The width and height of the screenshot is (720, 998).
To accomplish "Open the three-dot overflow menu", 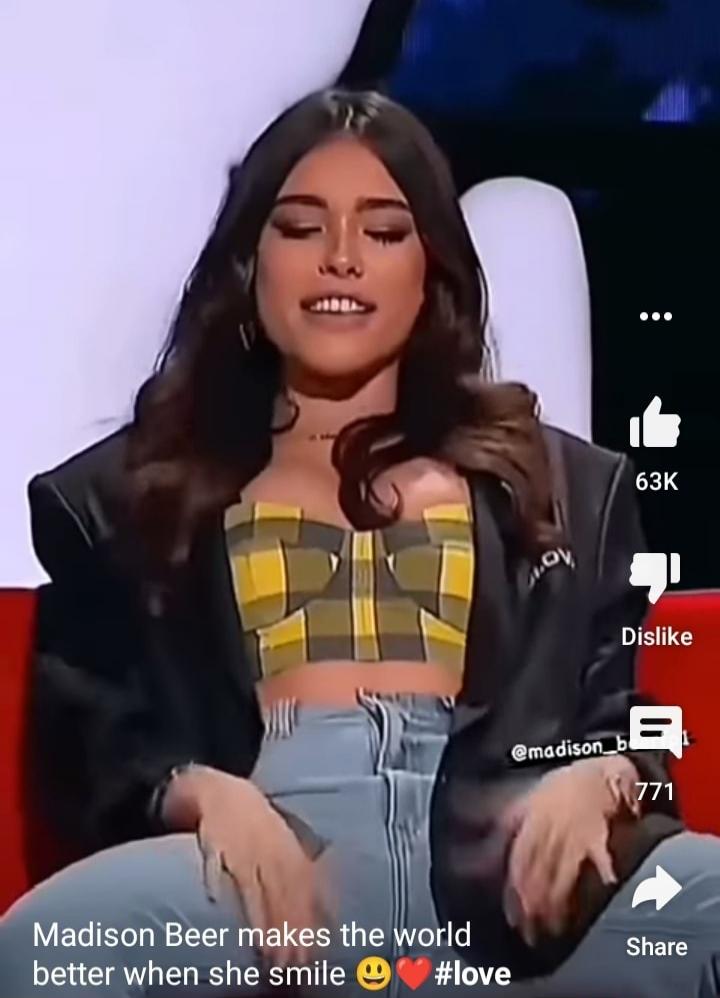I will 655,316.
